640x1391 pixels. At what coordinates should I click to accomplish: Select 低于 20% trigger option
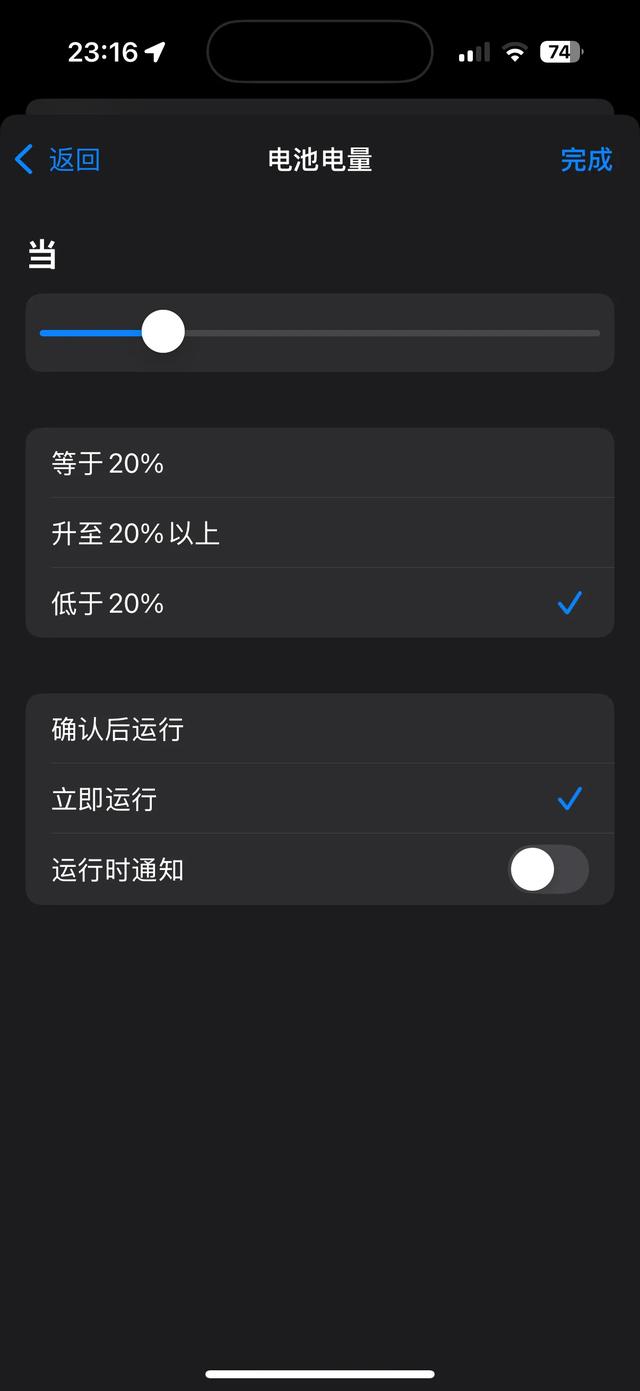(320, 603)
